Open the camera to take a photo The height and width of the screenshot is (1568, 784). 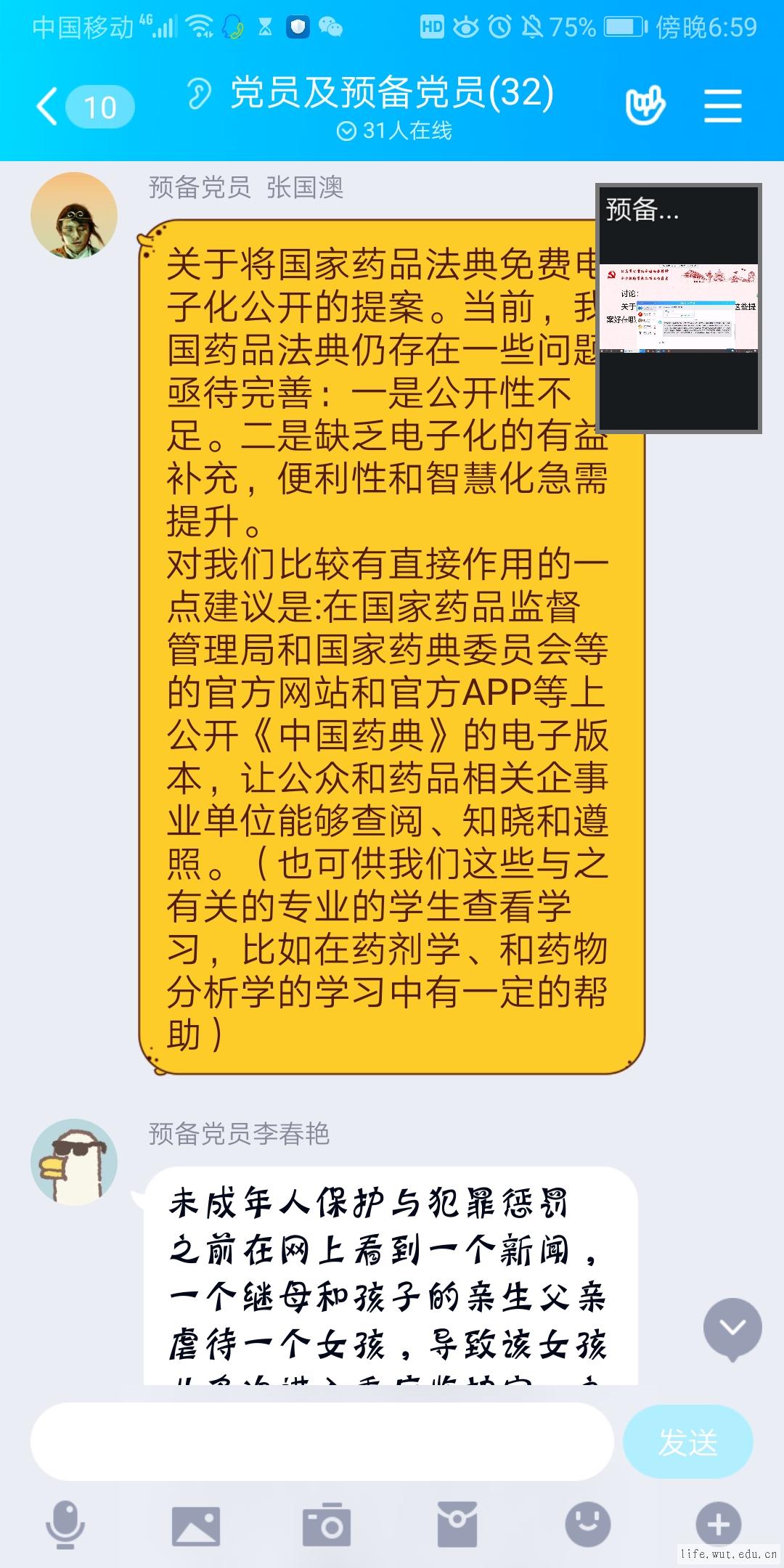[326, 1524]
